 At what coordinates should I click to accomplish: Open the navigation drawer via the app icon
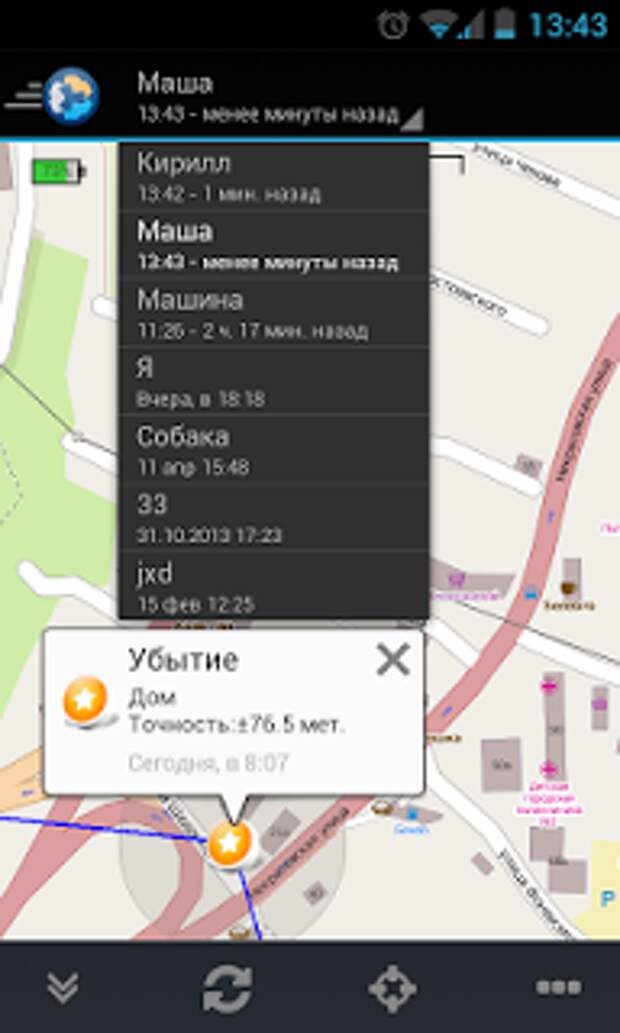(x=53, y=96)
